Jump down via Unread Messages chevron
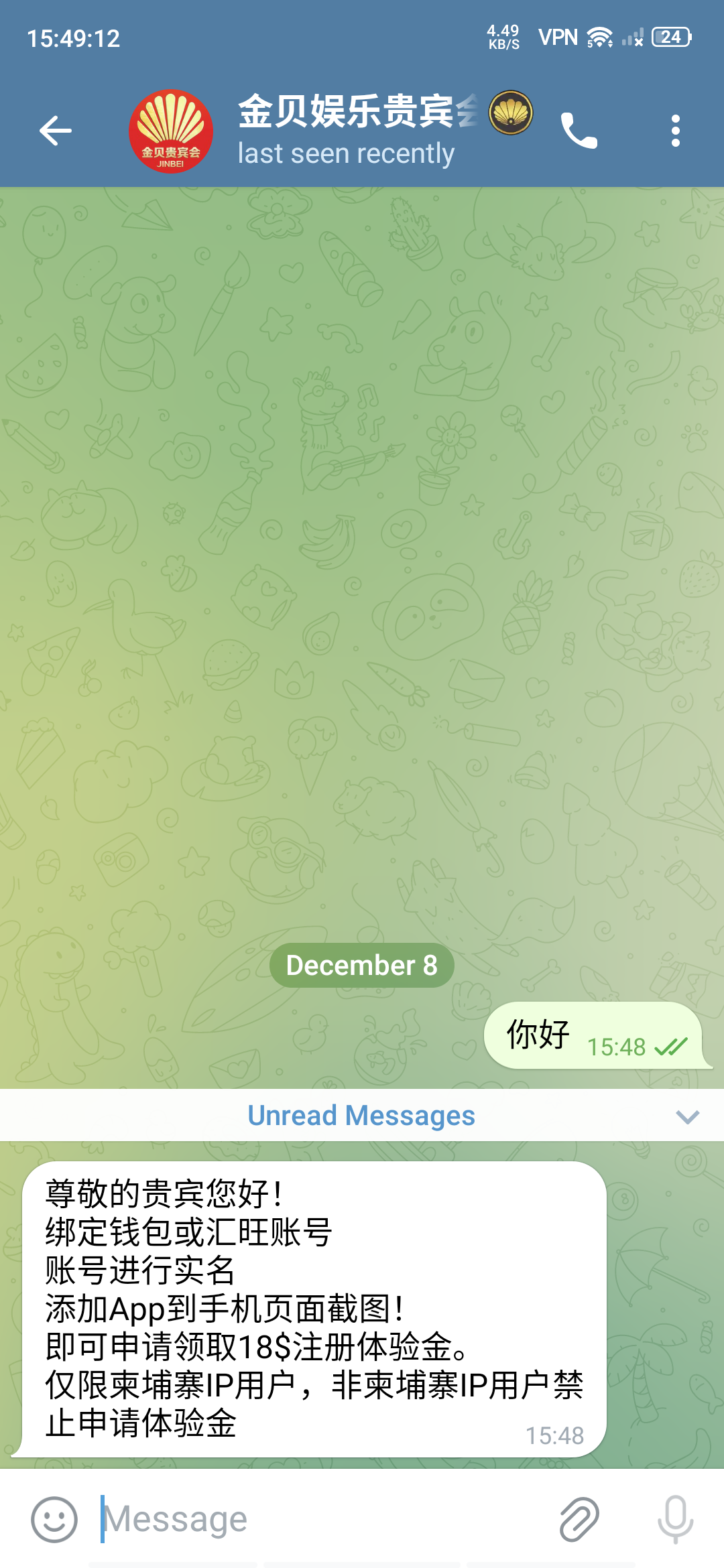This screenshot has width=724, height=1568. 687,1116
